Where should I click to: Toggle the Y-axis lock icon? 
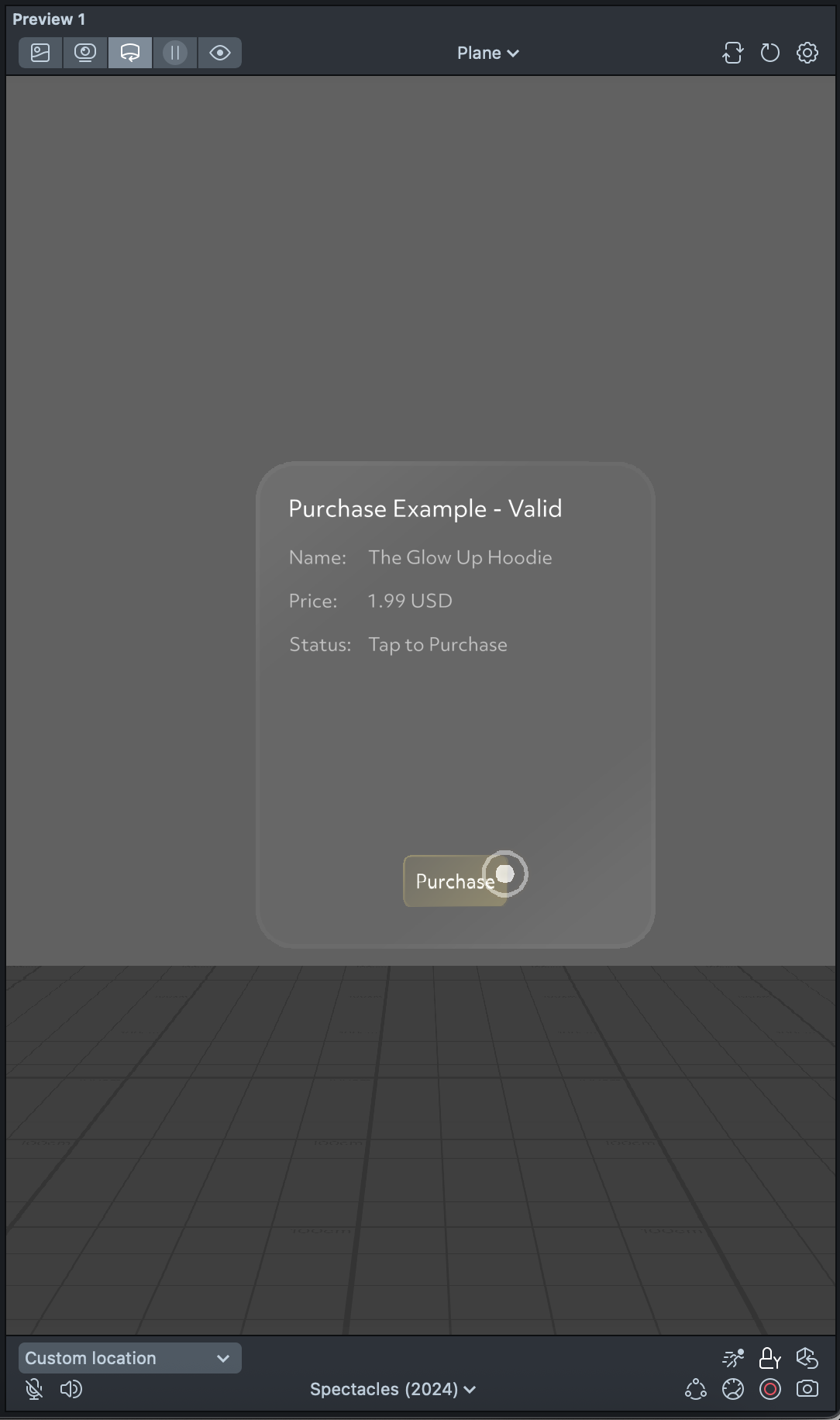click(x=769, y=1358)
